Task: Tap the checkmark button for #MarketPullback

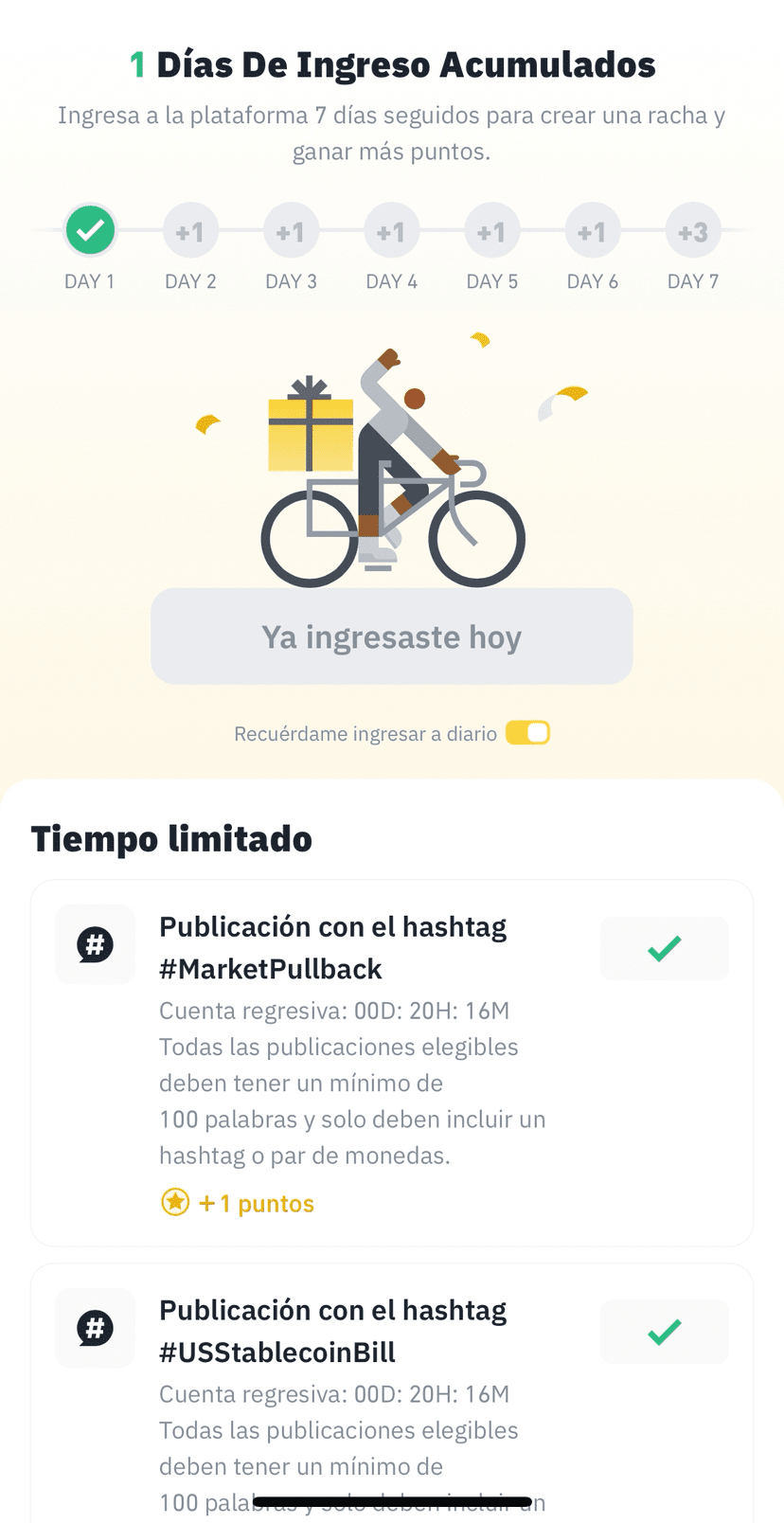Action: click(x=664, y=948)
